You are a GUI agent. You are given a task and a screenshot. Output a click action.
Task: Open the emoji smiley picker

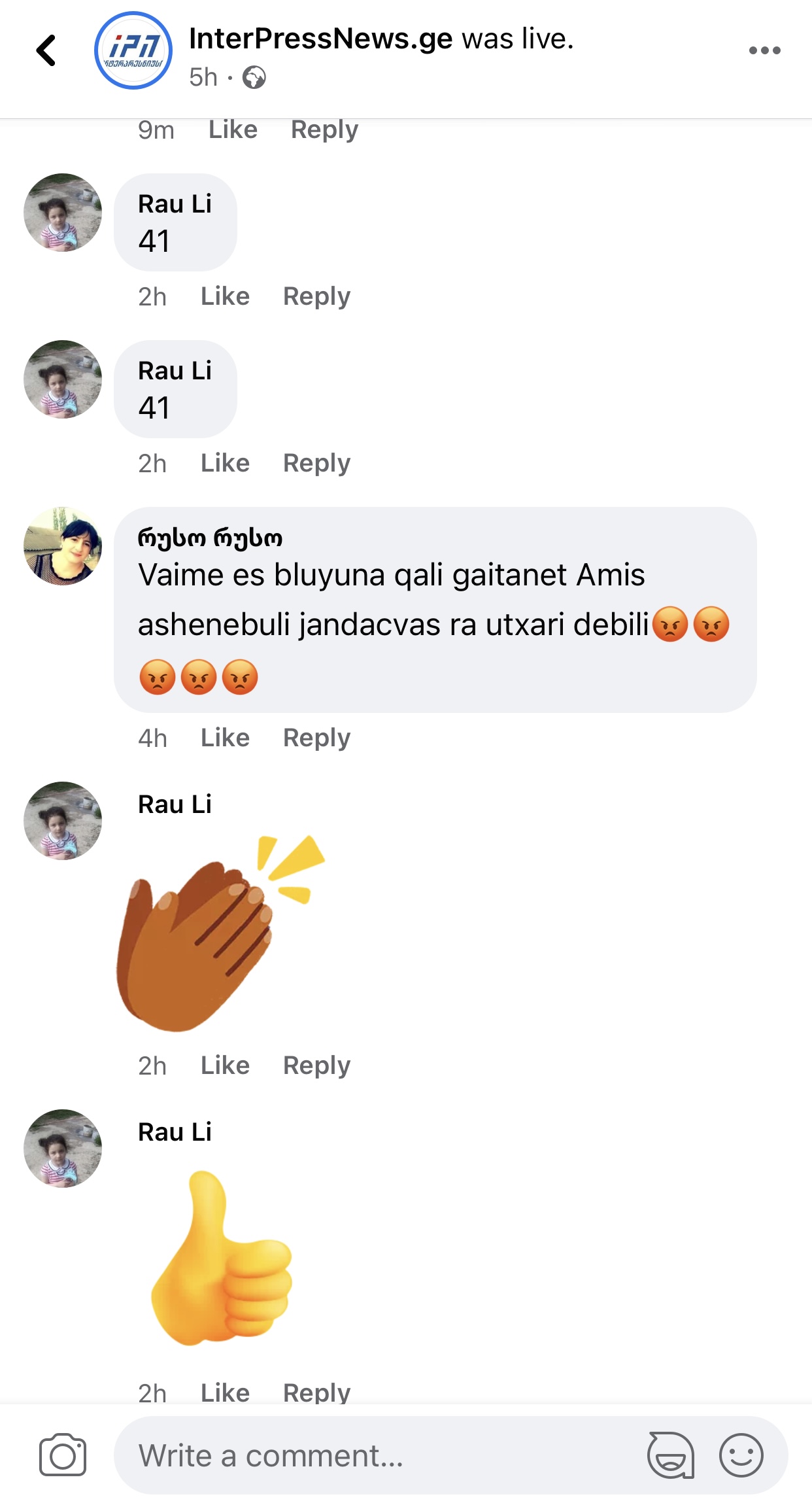[x=741, y=1455]
